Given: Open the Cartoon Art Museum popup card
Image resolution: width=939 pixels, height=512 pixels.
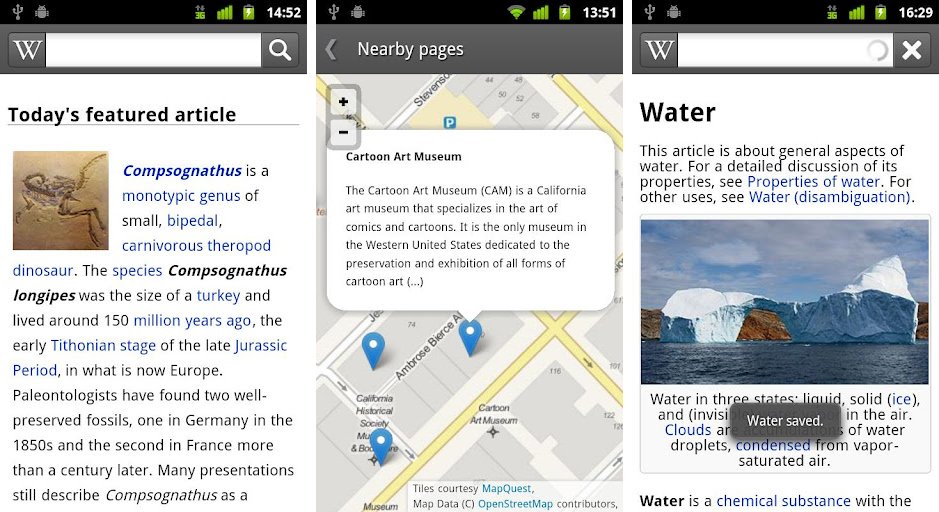Looking at the screenshot, I should [471, 220].
